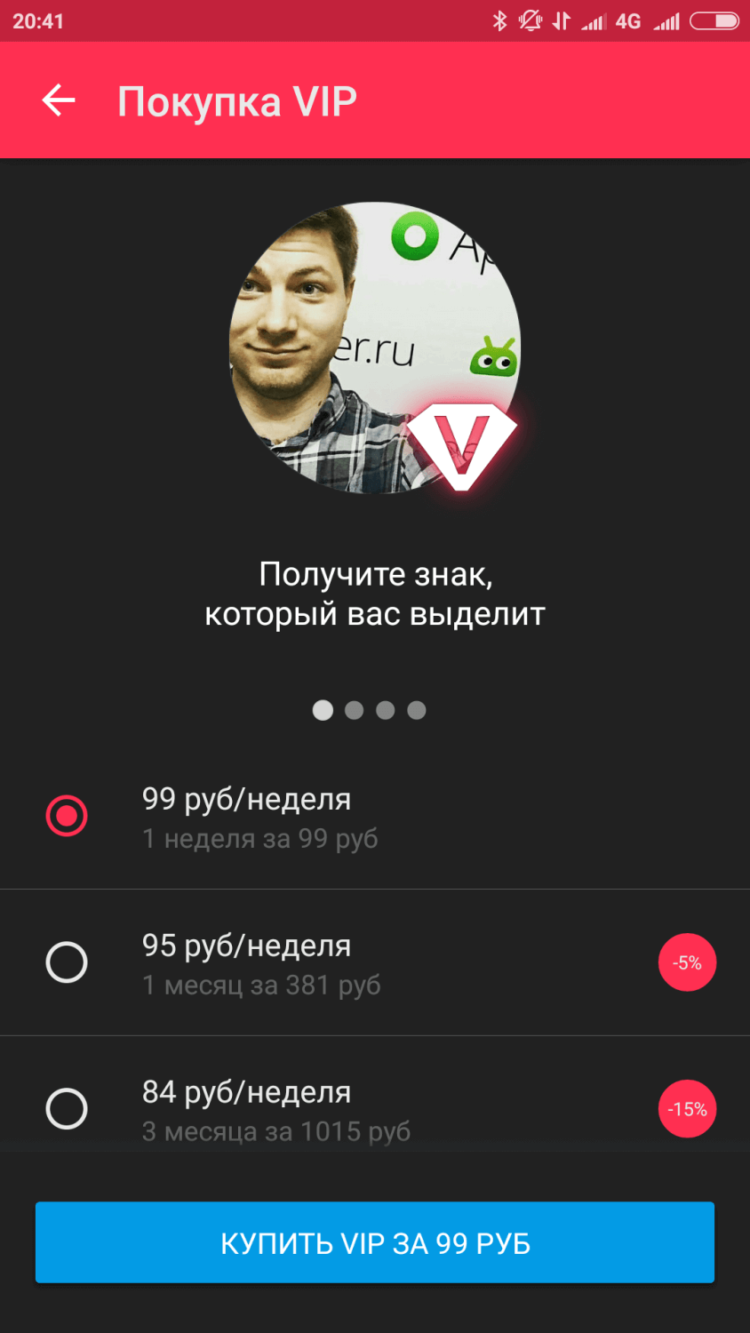750x1333 pixels.
Task: Select the 84 руб/неделя three-month plan
Action: click(x=67, y=1109)
